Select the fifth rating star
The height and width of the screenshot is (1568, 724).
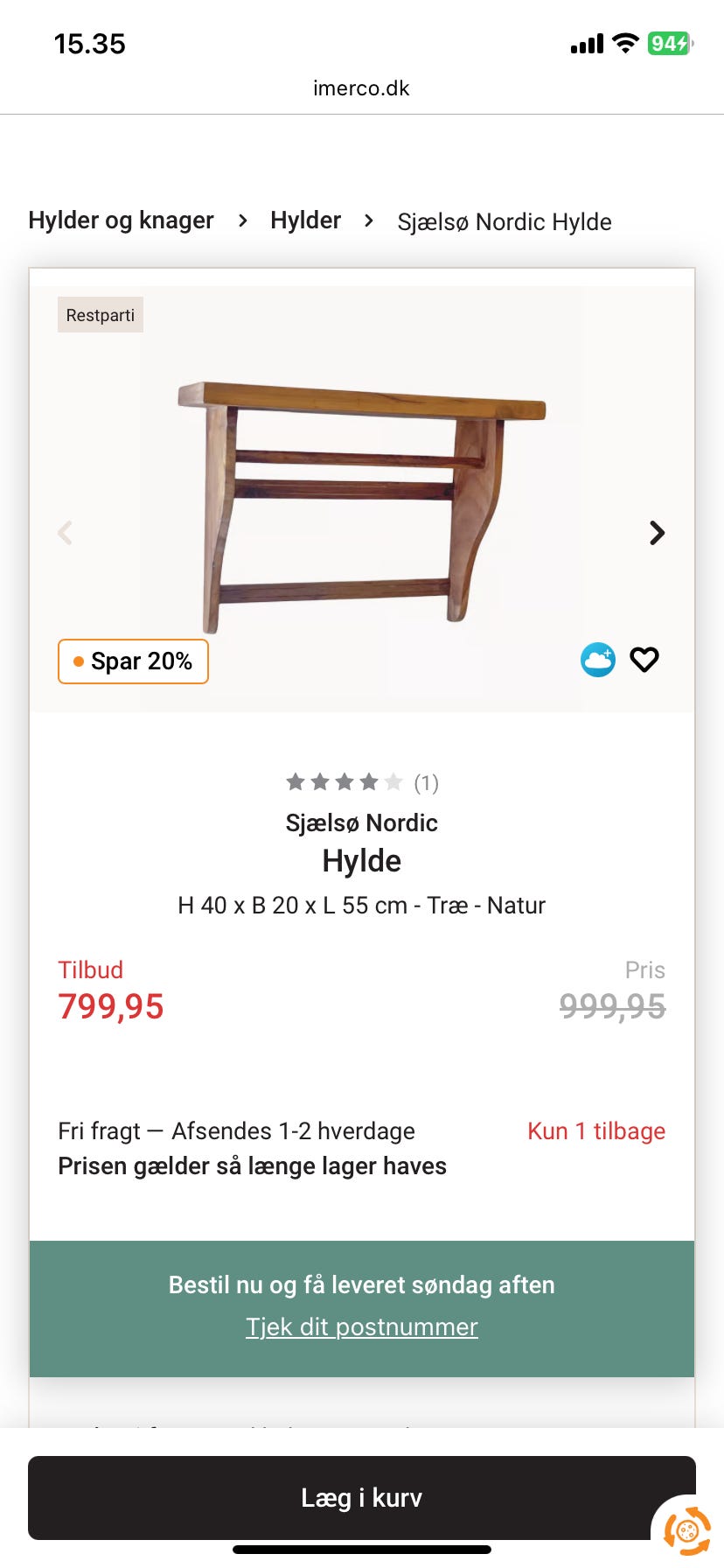[x=394, y=781]
